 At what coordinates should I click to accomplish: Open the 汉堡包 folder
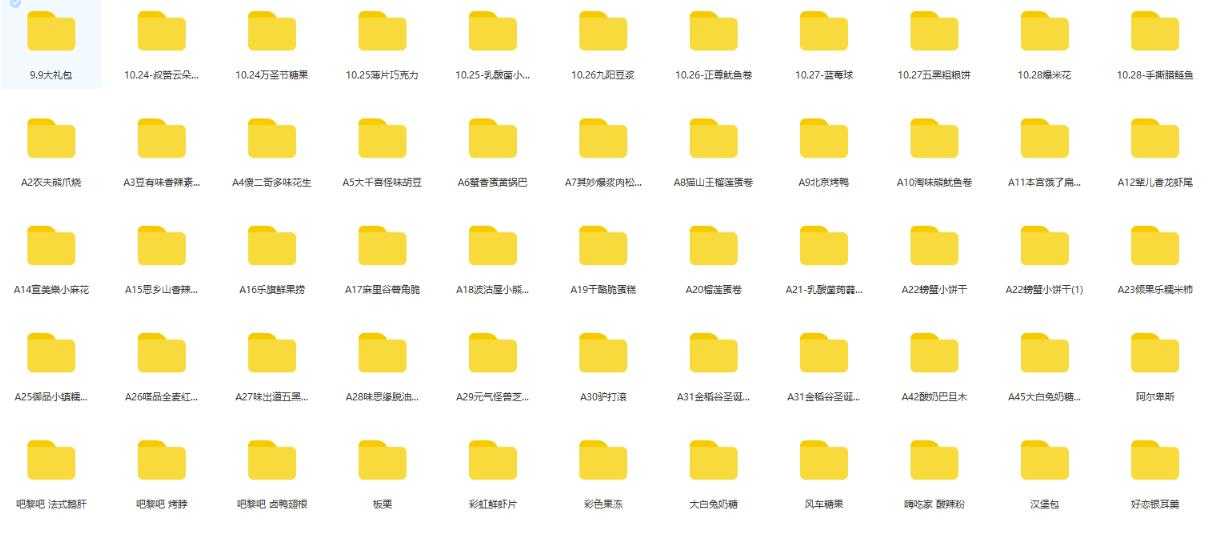coord(1044,461)
